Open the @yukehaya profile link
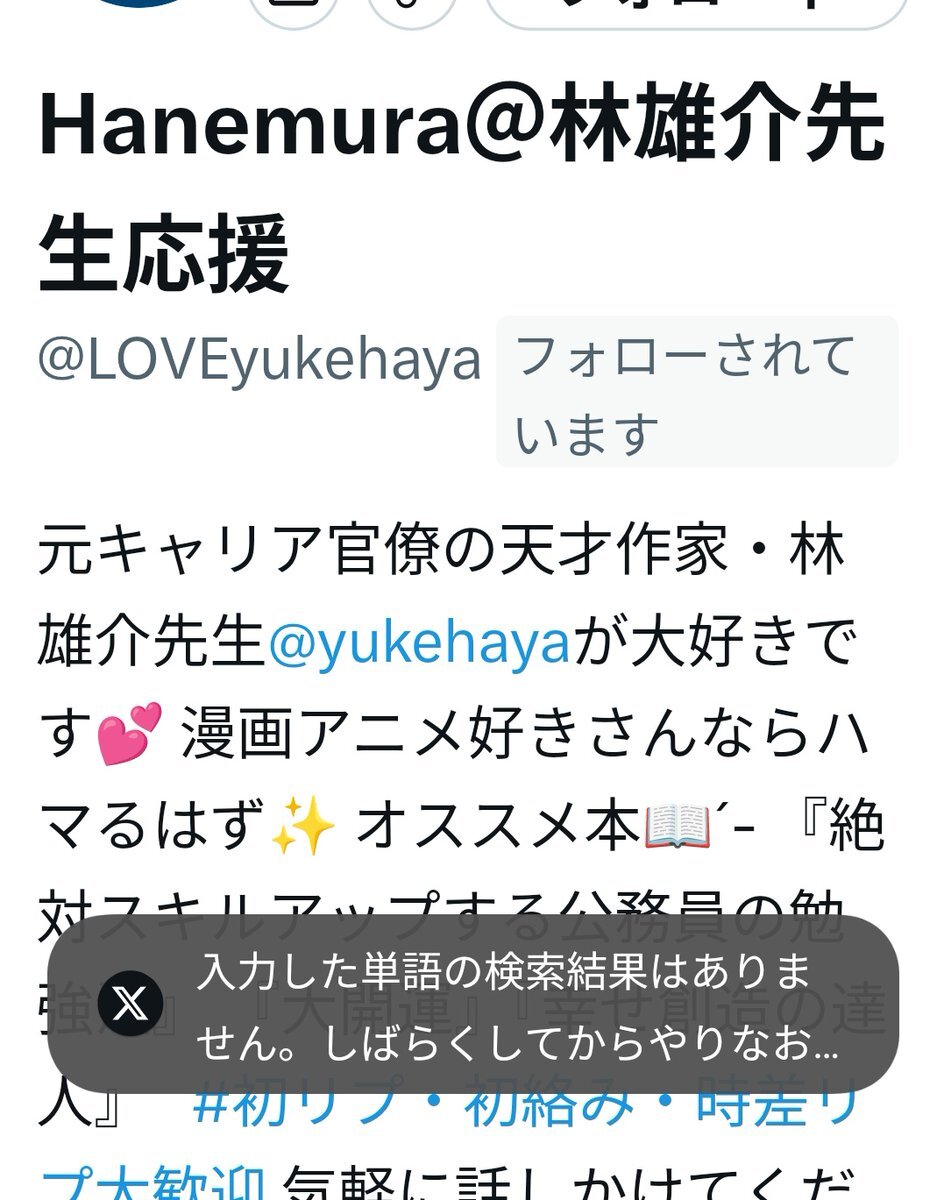 coord(418,646)
